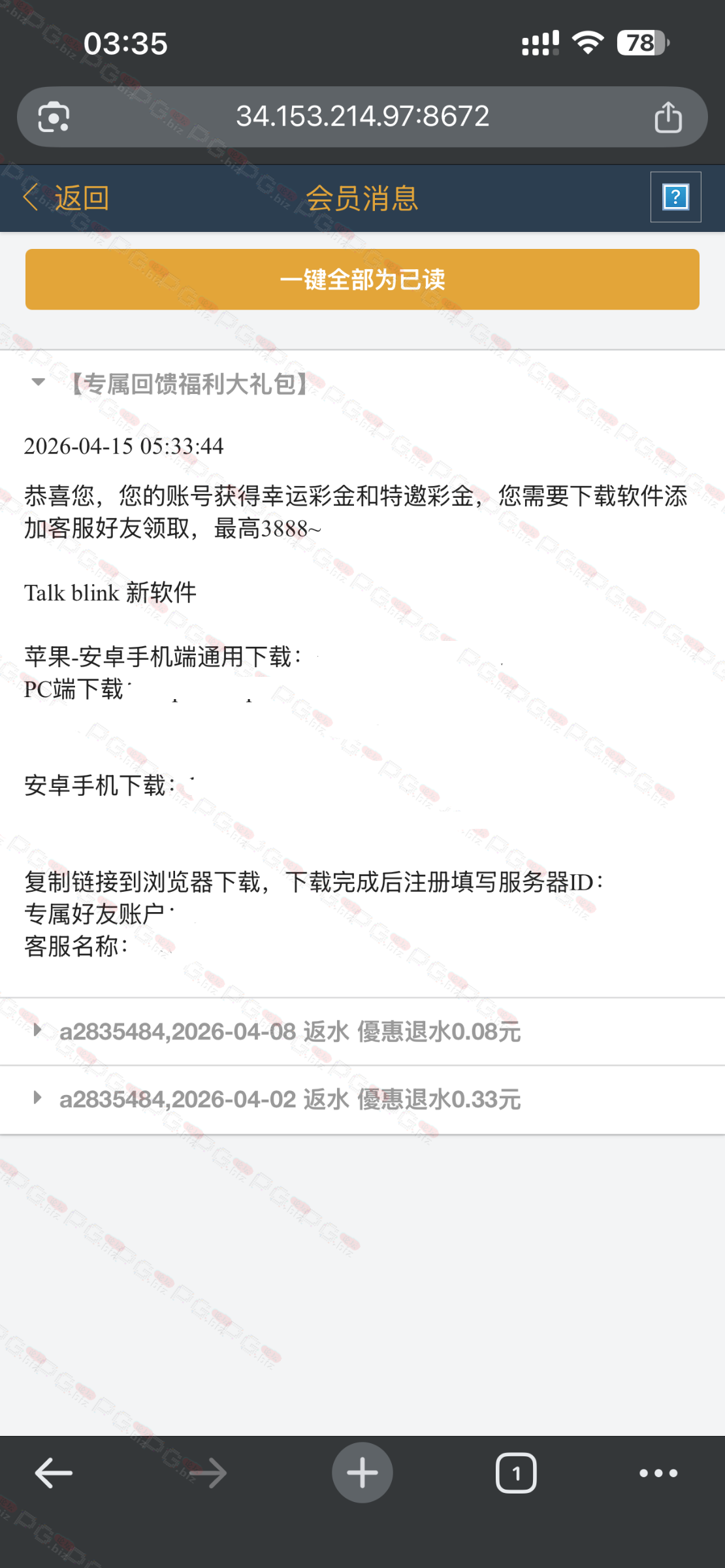Open the camera scan icon in address bar

point(54,118)
